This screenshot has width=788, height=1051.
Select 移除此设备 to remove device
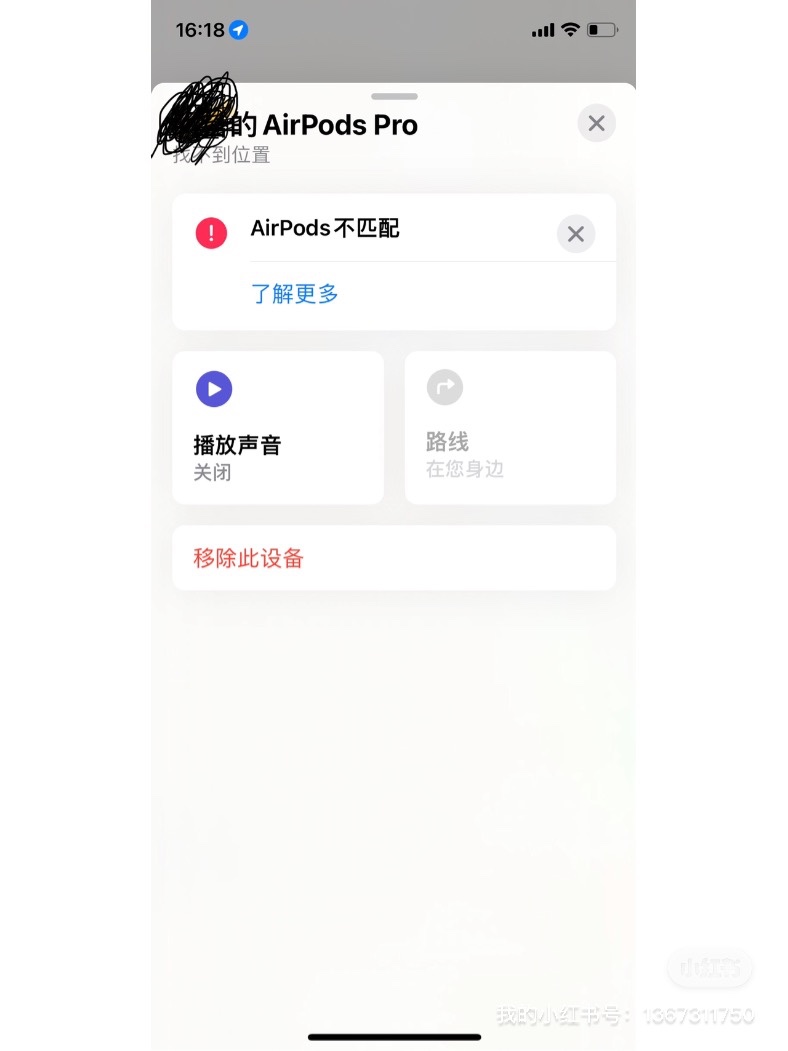393,558
